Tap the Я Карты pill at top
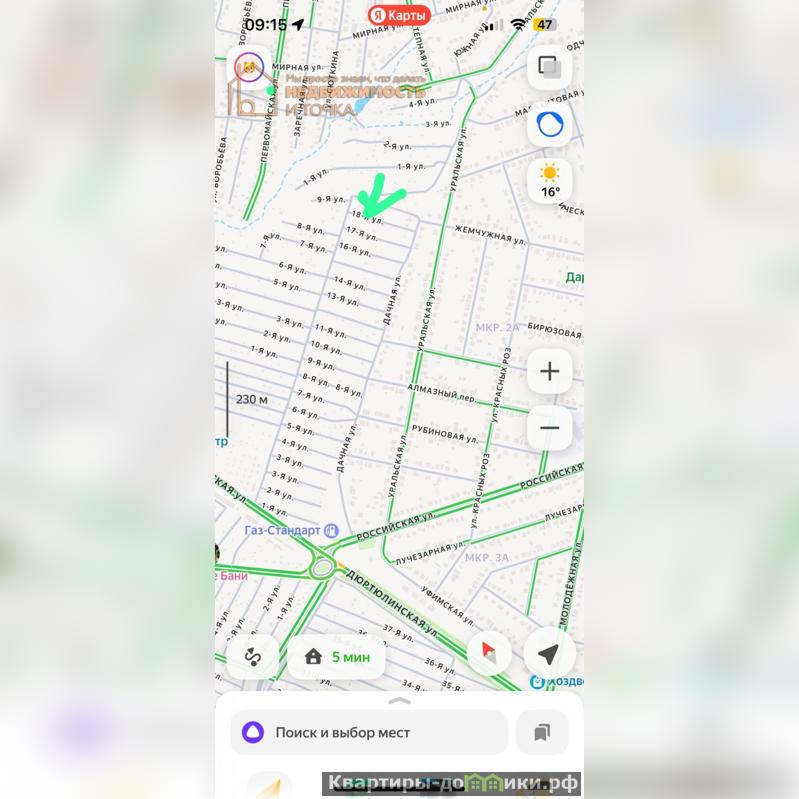The image size is (799, 799). (x=399, y=15)
